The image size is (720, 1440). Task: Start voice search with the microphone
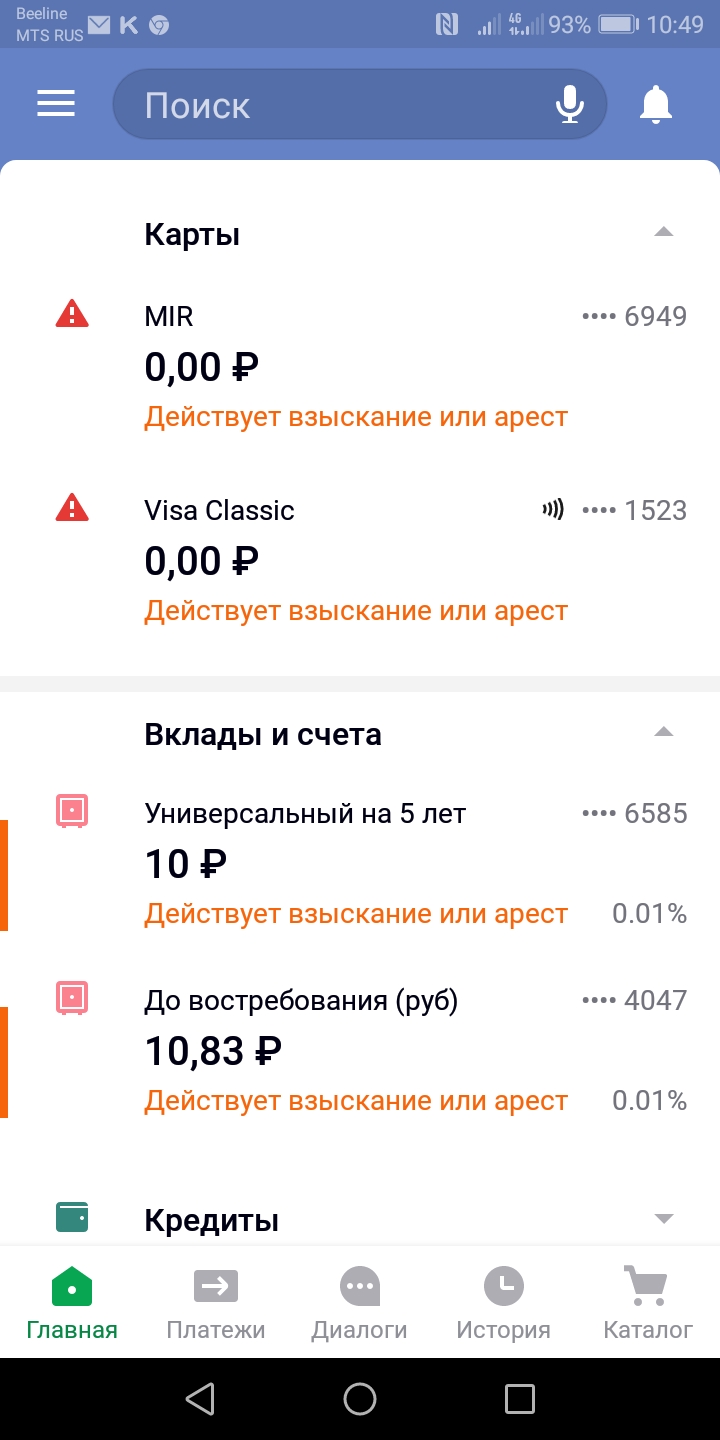point(570,105)
